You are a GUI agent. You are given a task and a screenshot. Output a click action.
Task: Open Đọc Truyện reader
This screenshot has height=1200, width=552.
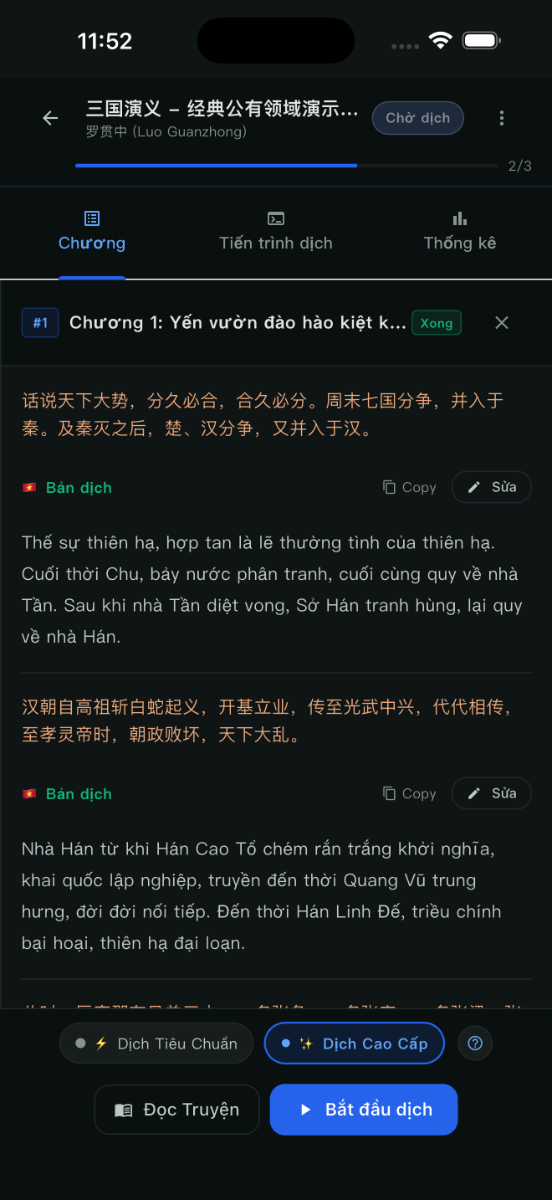(177, 1110)
